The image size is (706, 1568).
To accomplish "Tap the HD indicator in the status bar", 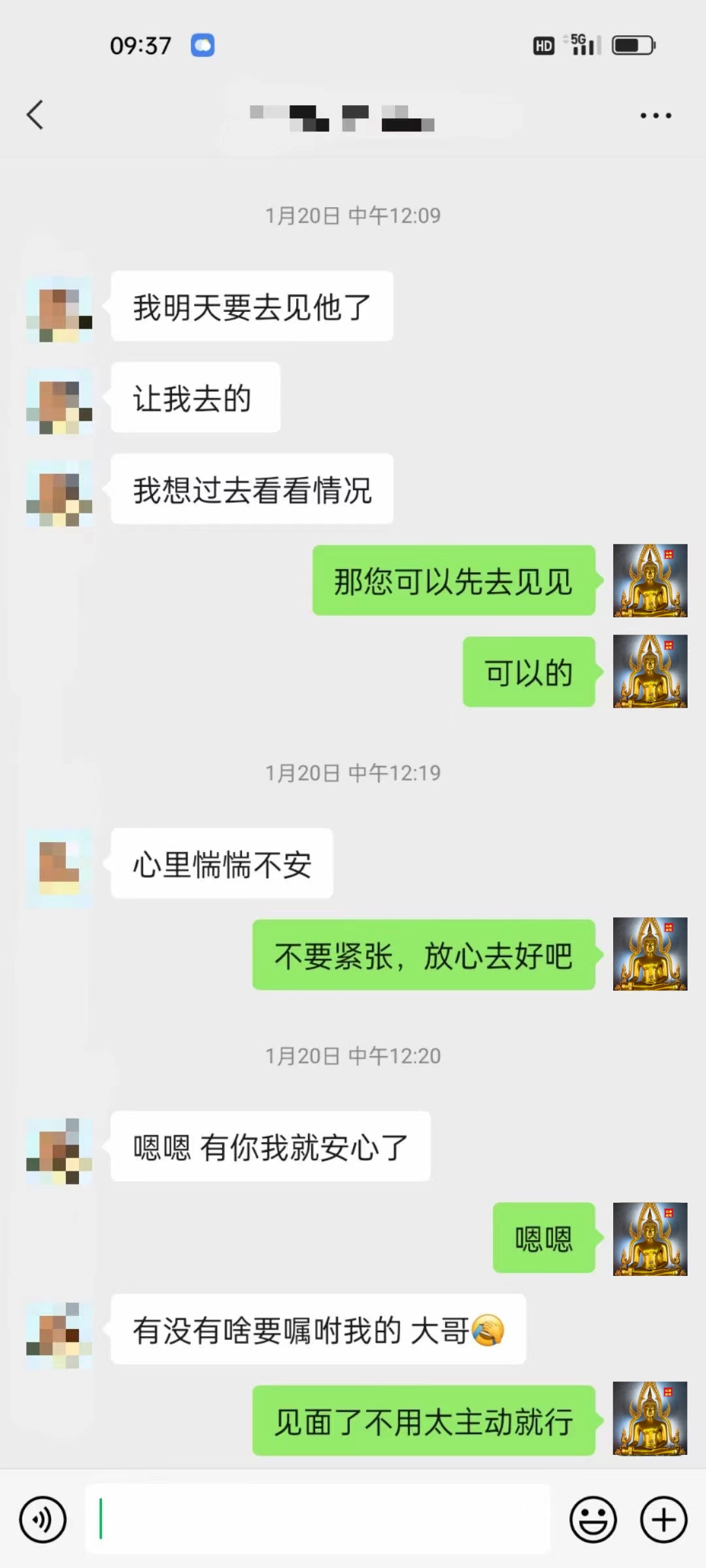I will tap(543, 44).
